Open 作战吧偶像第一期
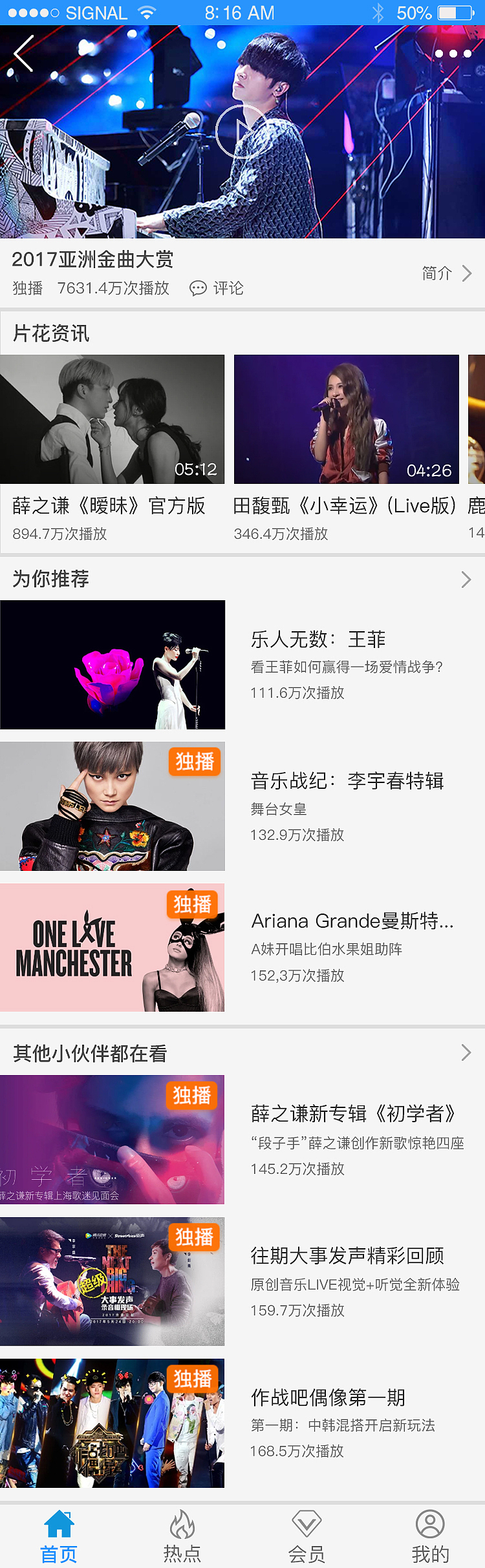The height and width of the screenshot is (1568, 485). [113, 1423]
